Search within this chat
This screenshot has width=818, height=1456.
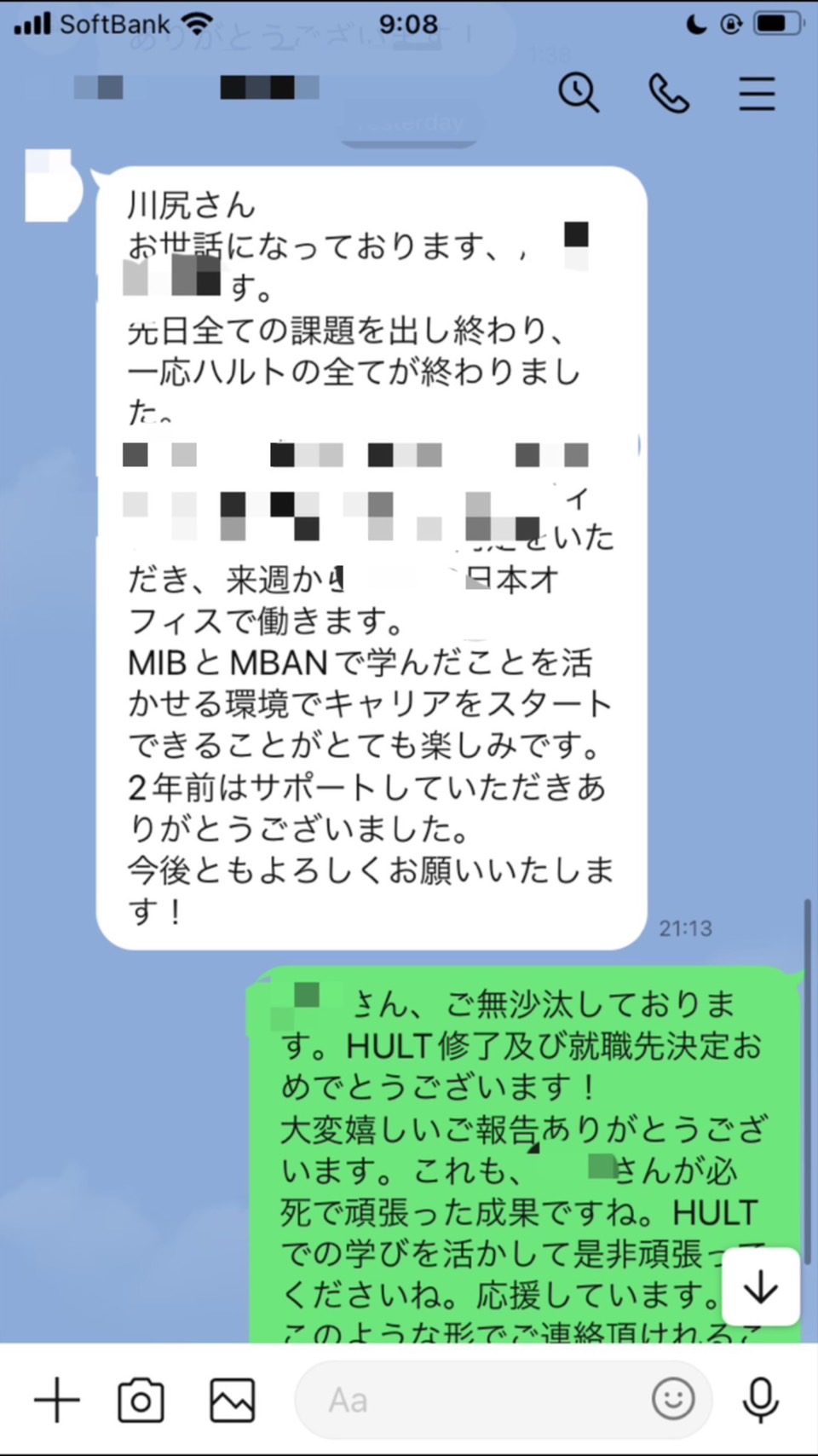pos(579,93)
